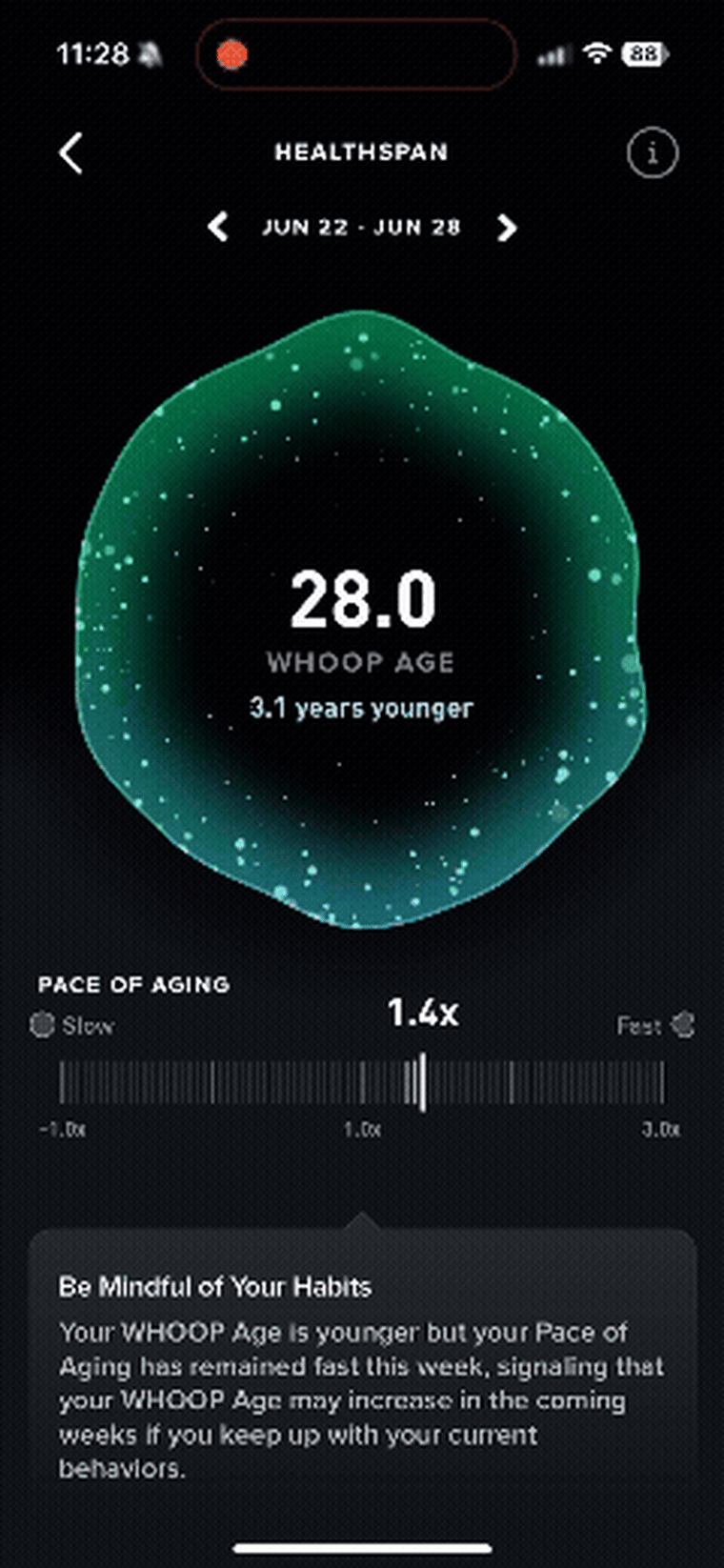Go to the previous week with the left chevron
This screenshot has height=1568, width=724.
coord(217,228)
